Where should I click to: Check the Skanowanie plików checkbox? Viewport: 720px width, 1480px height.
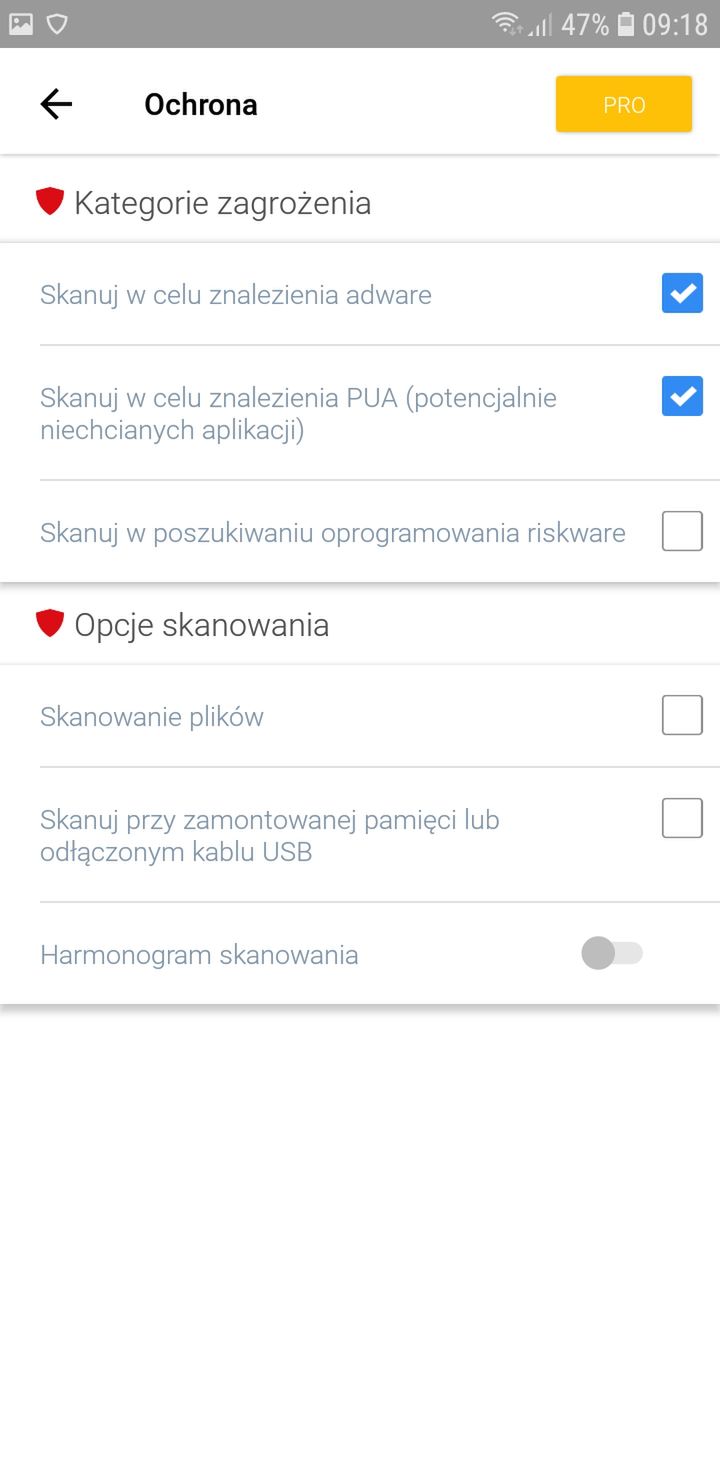(x=682, y=715)
